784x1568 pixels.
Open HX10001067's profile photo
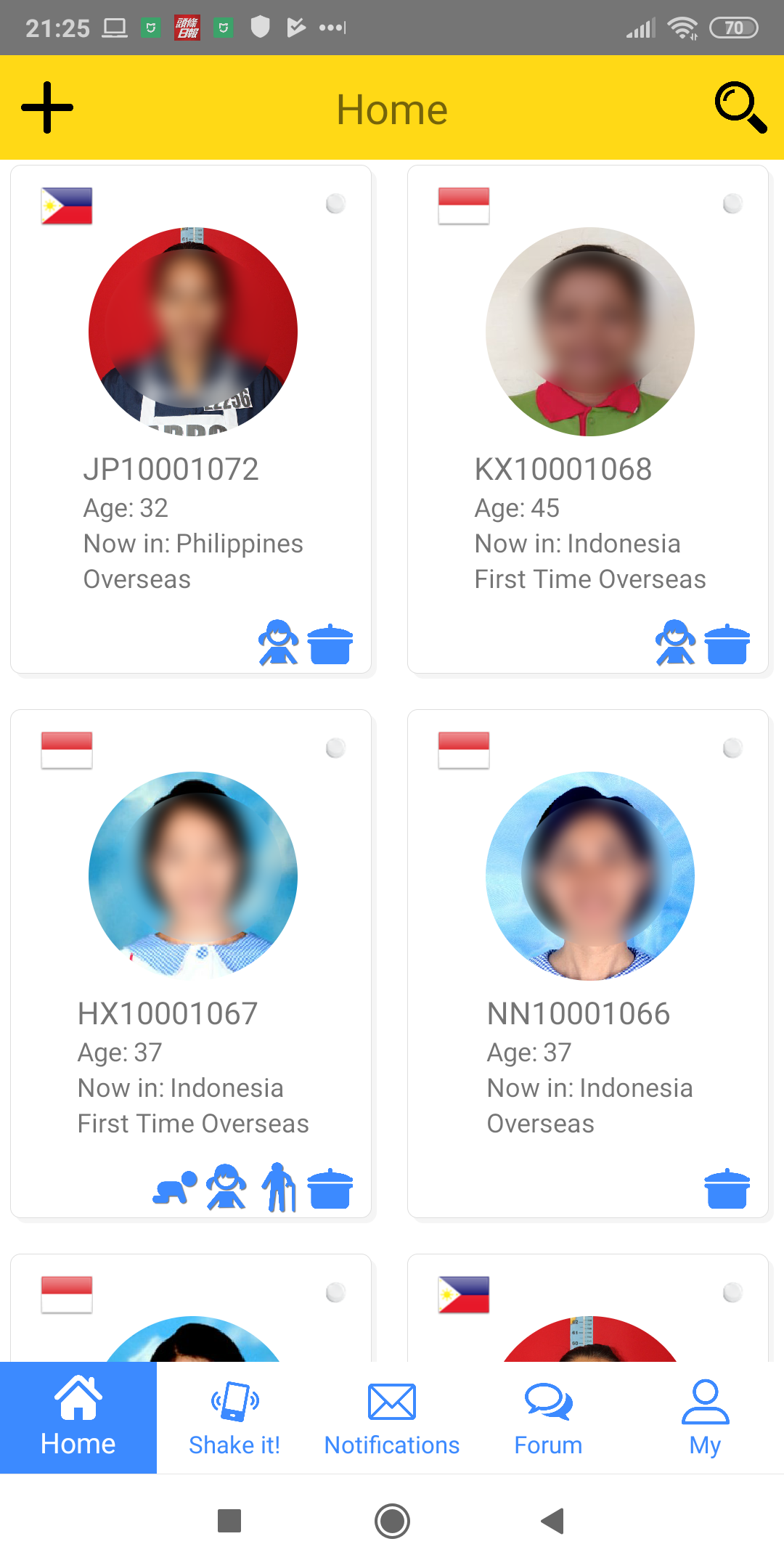191,876
